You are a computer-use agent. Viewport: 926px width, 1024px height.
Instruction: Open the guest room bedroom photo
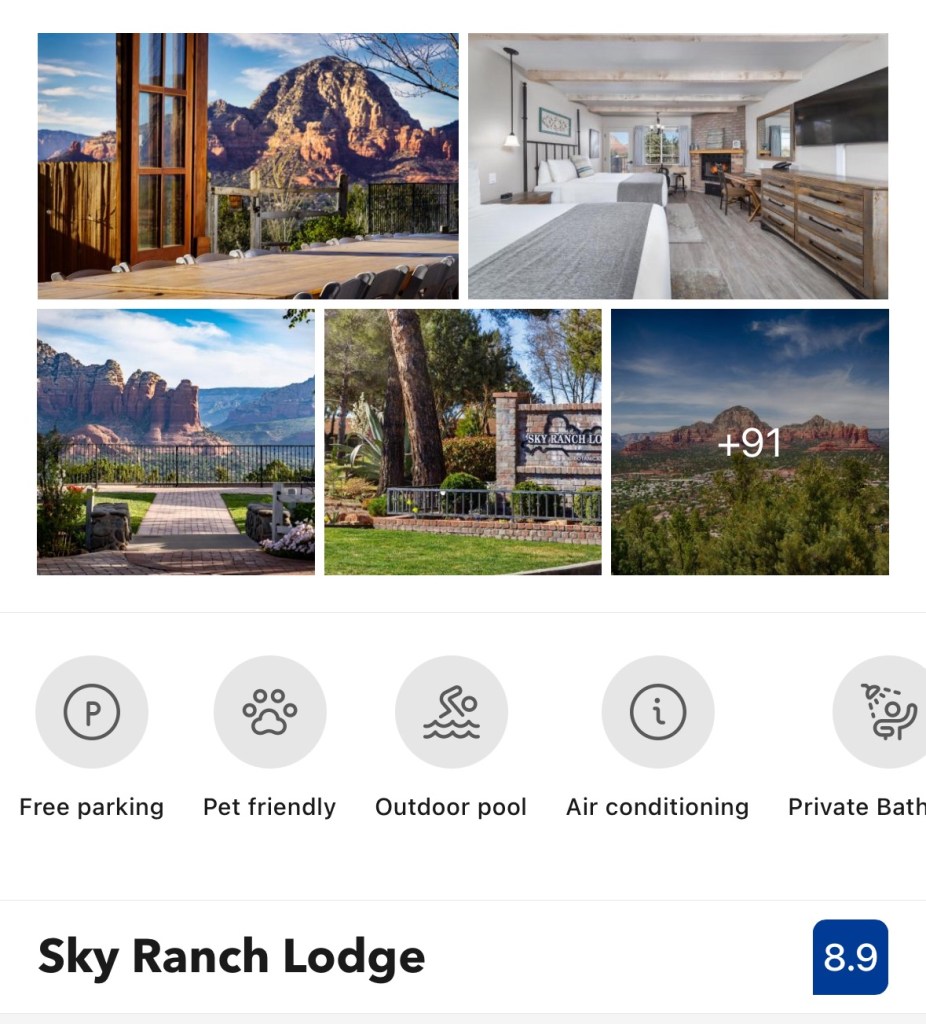tap(678, 166)
